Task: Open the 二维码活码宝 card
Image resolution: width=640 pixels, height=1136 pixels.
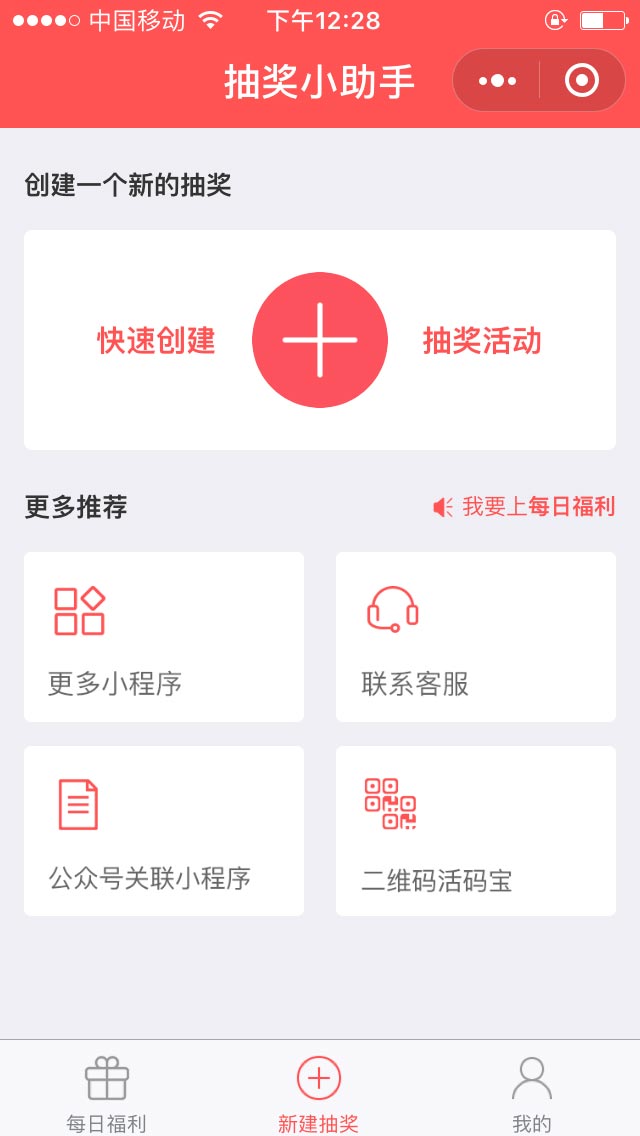Action: coord(475,831)
